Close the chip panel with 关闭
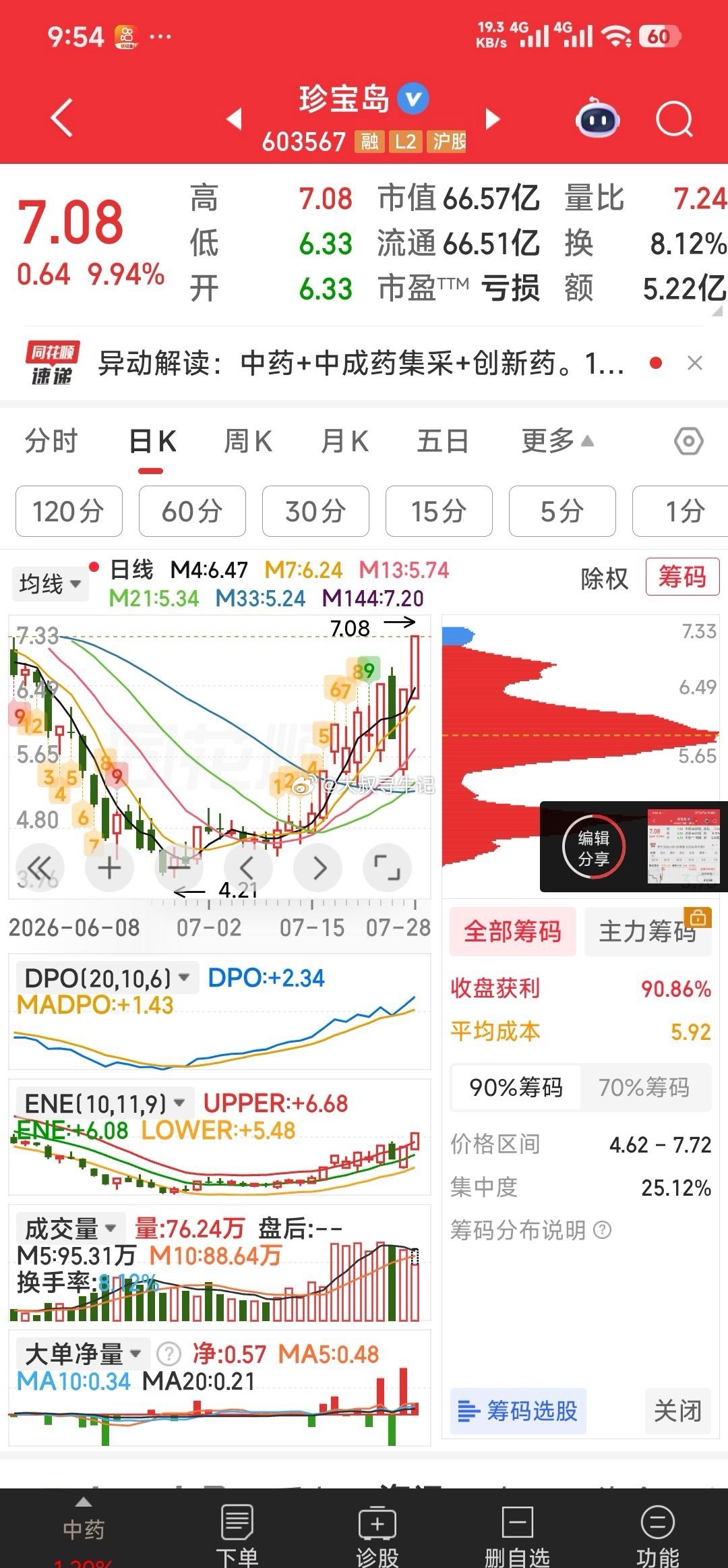This screenshot has width=728, height=1568. [x=677, y=1411]
